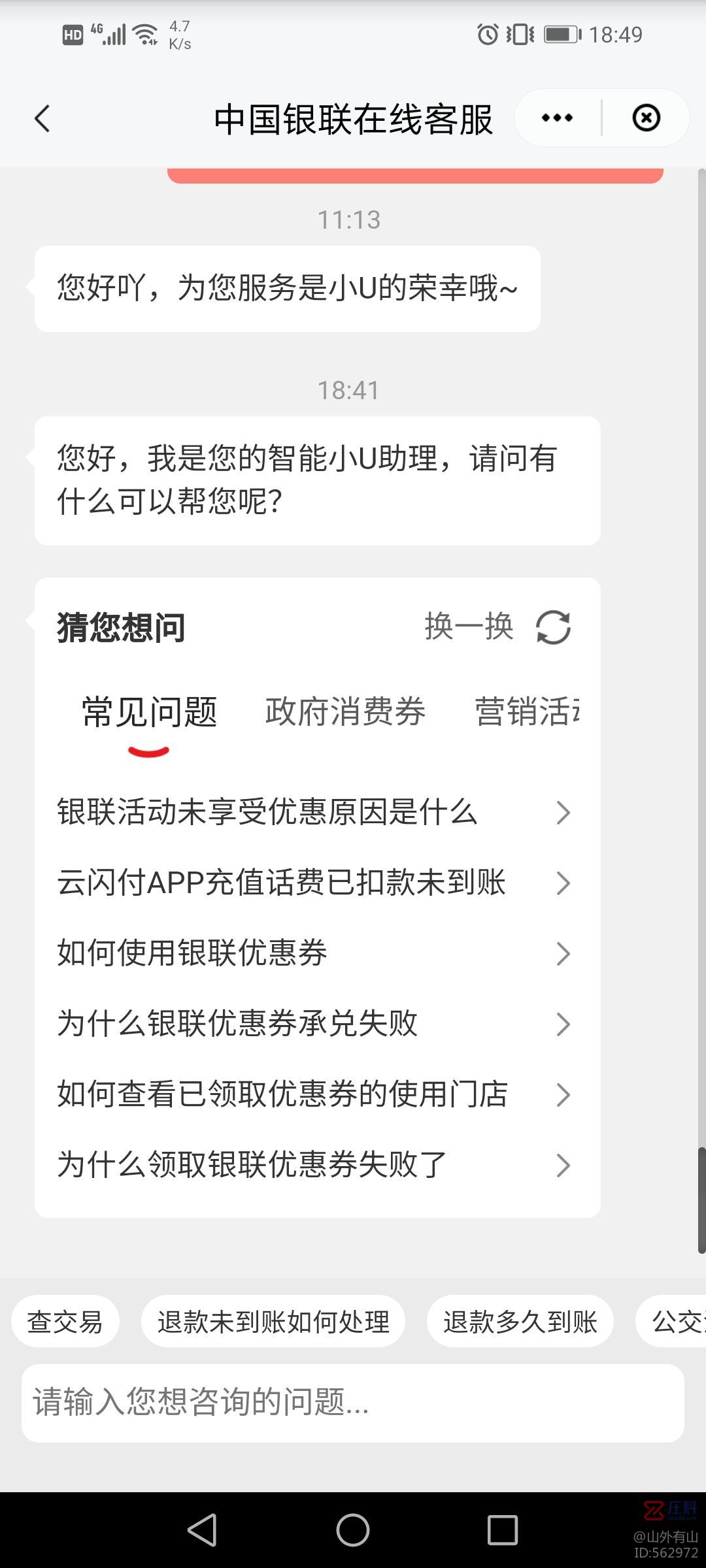Open recent apps from navigation bar
Image resolution: width=706 pixels, height=1568 pixels.
tap(502, 1530)
